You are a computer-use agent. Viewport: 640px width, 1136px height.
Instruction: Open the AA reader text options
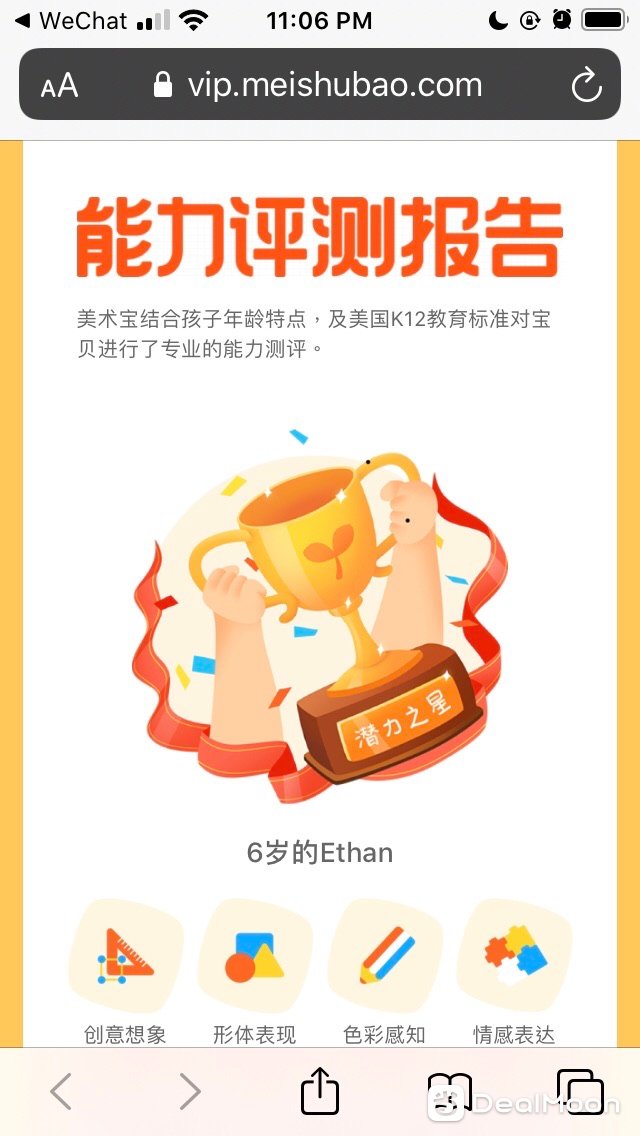click(60, 85)
